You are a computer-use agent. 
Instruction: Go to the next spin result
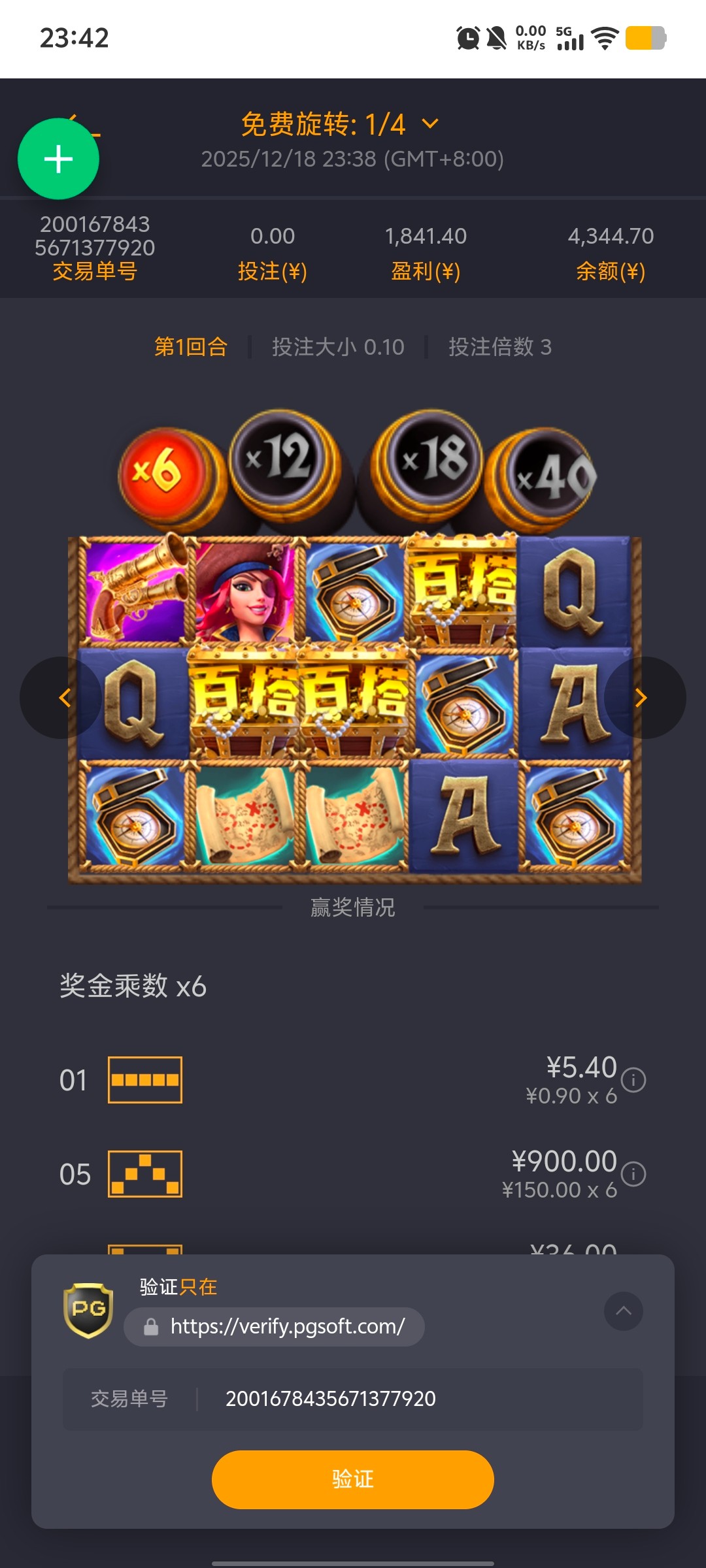coord(642,698)
